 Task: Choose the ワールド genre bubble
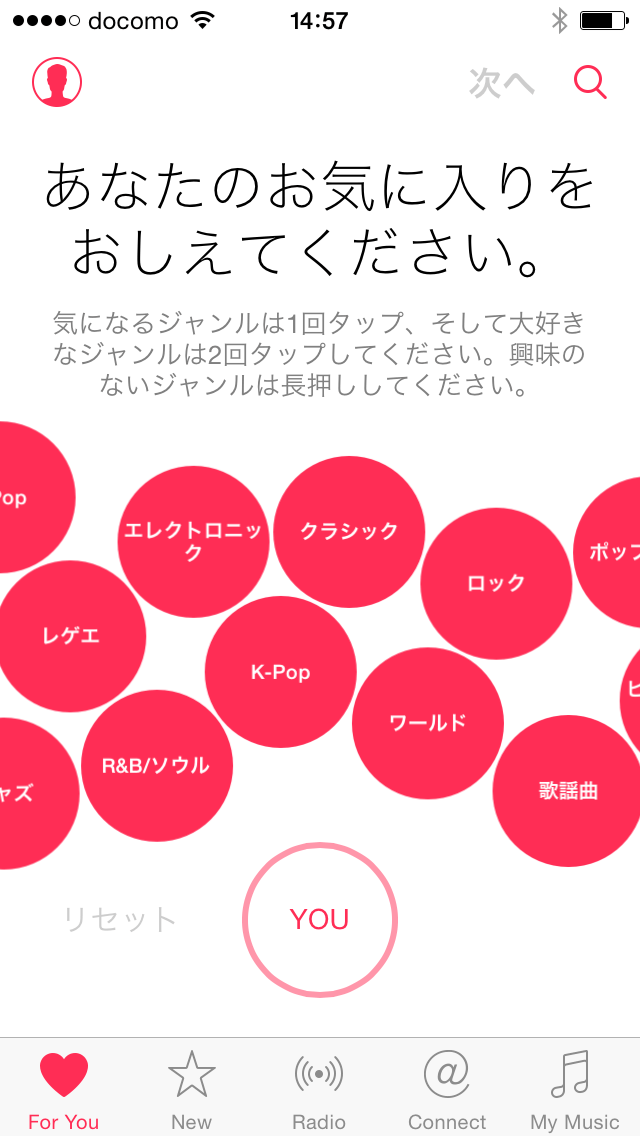pos(428,723)
